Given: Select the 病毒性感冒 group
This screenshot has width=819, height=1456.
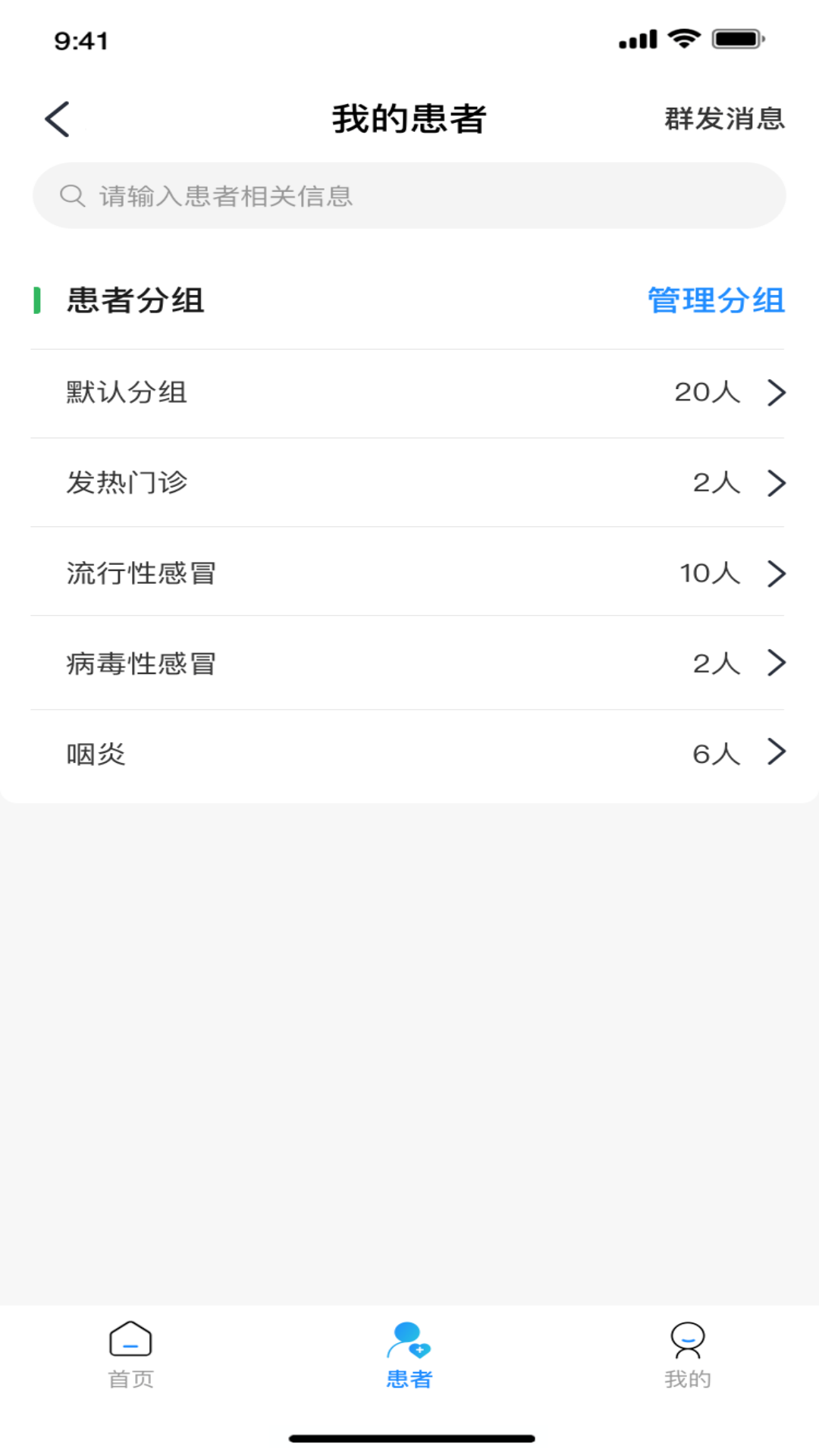Looking at the screenshot, I should coord(408,664).
